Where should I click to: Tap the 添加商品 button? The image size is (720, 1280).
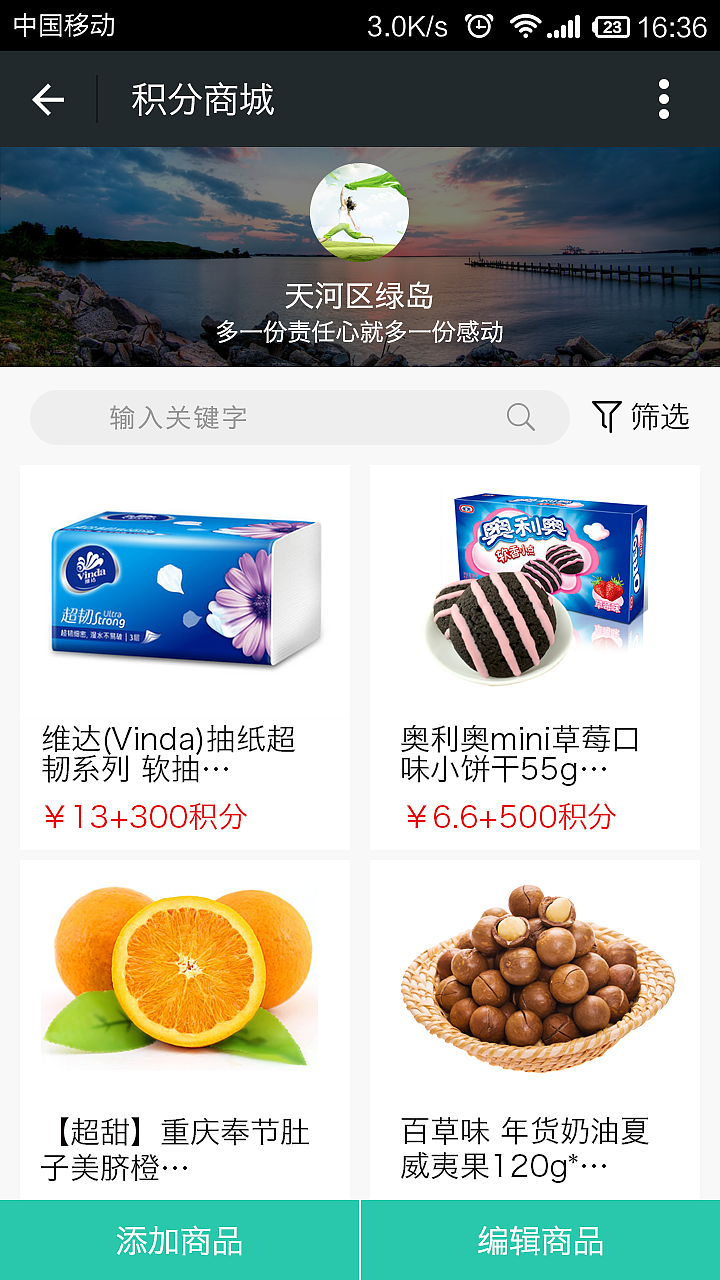[180, 1238]
